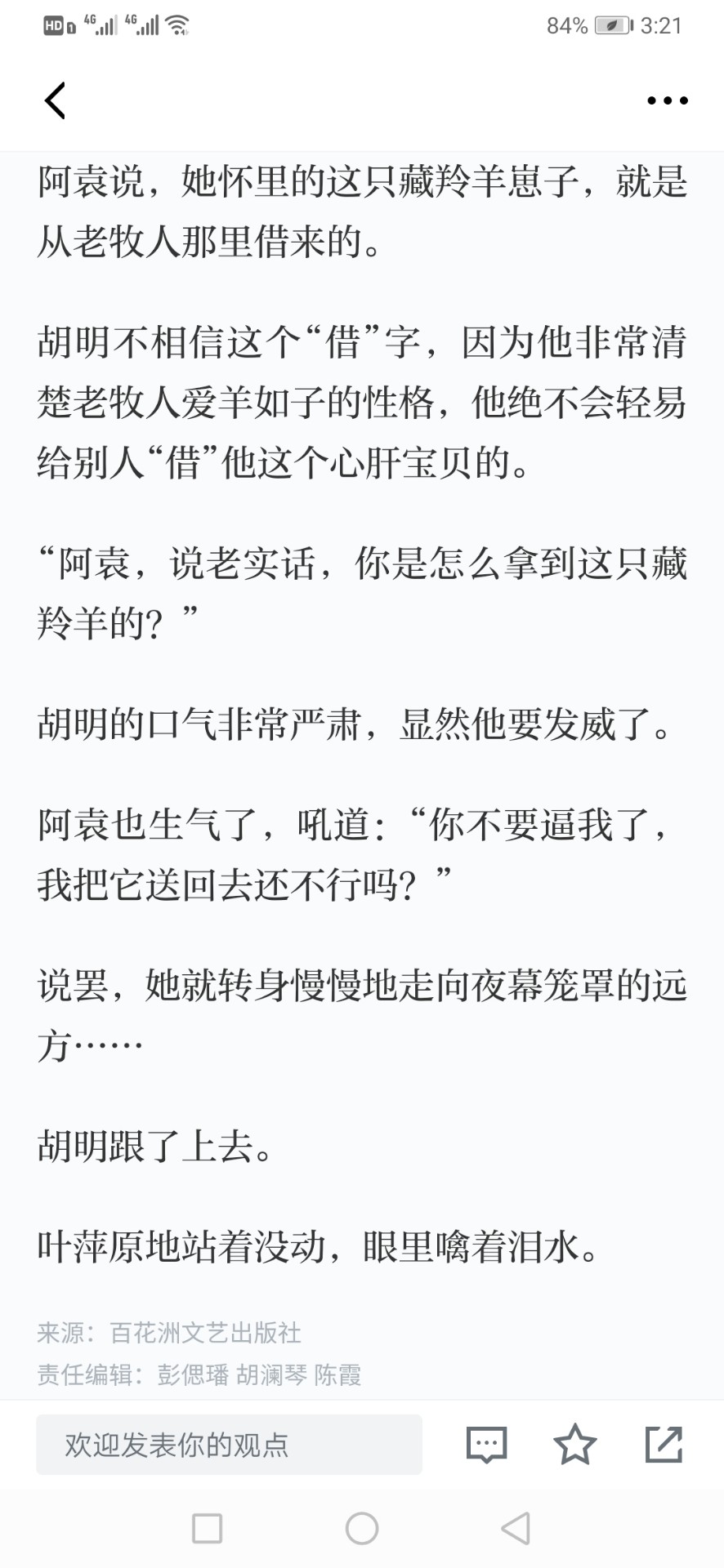Tap the system home circle button
The width and height of the screenshot is (724, 1568).
(362, 1528)
